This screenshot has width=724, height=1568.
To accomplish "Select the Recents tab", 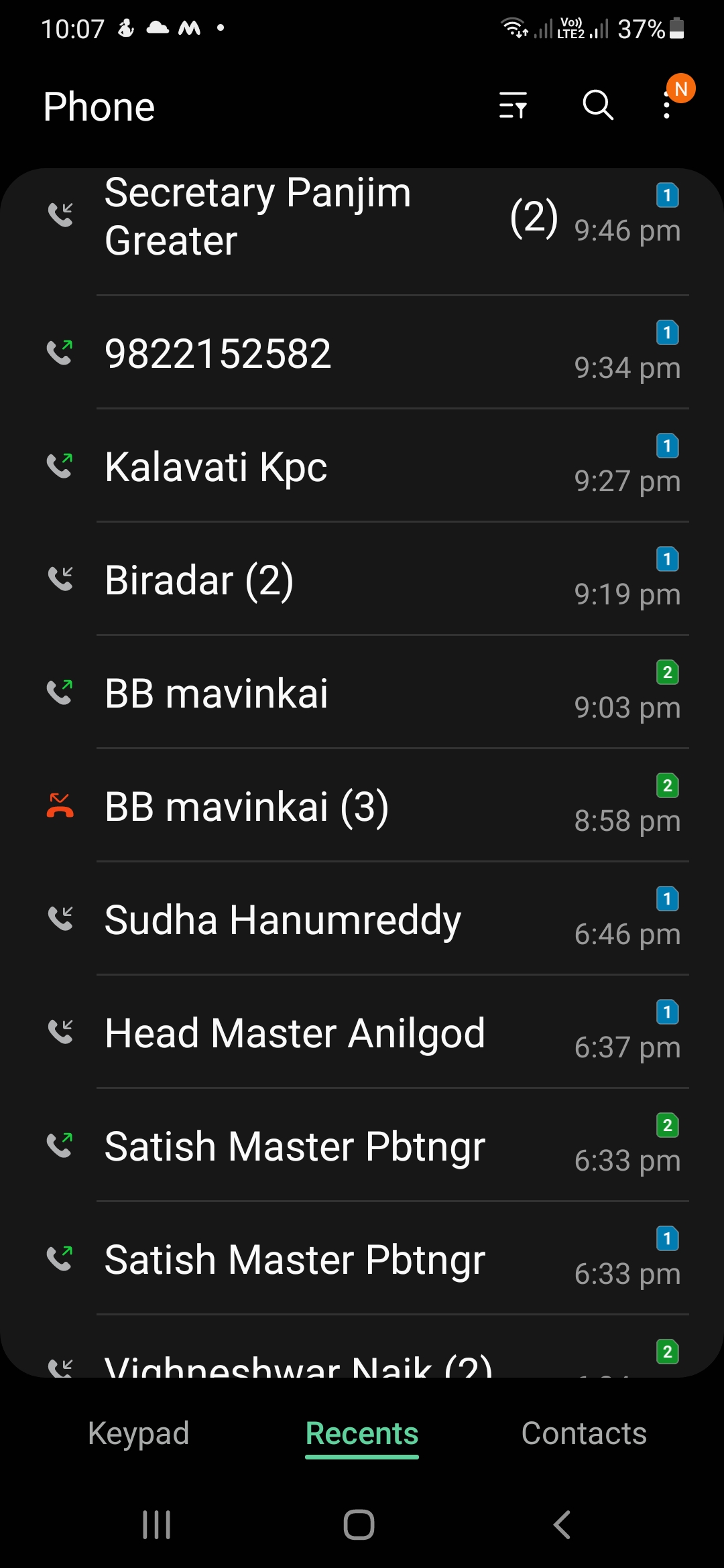I will click(362, 1434).
